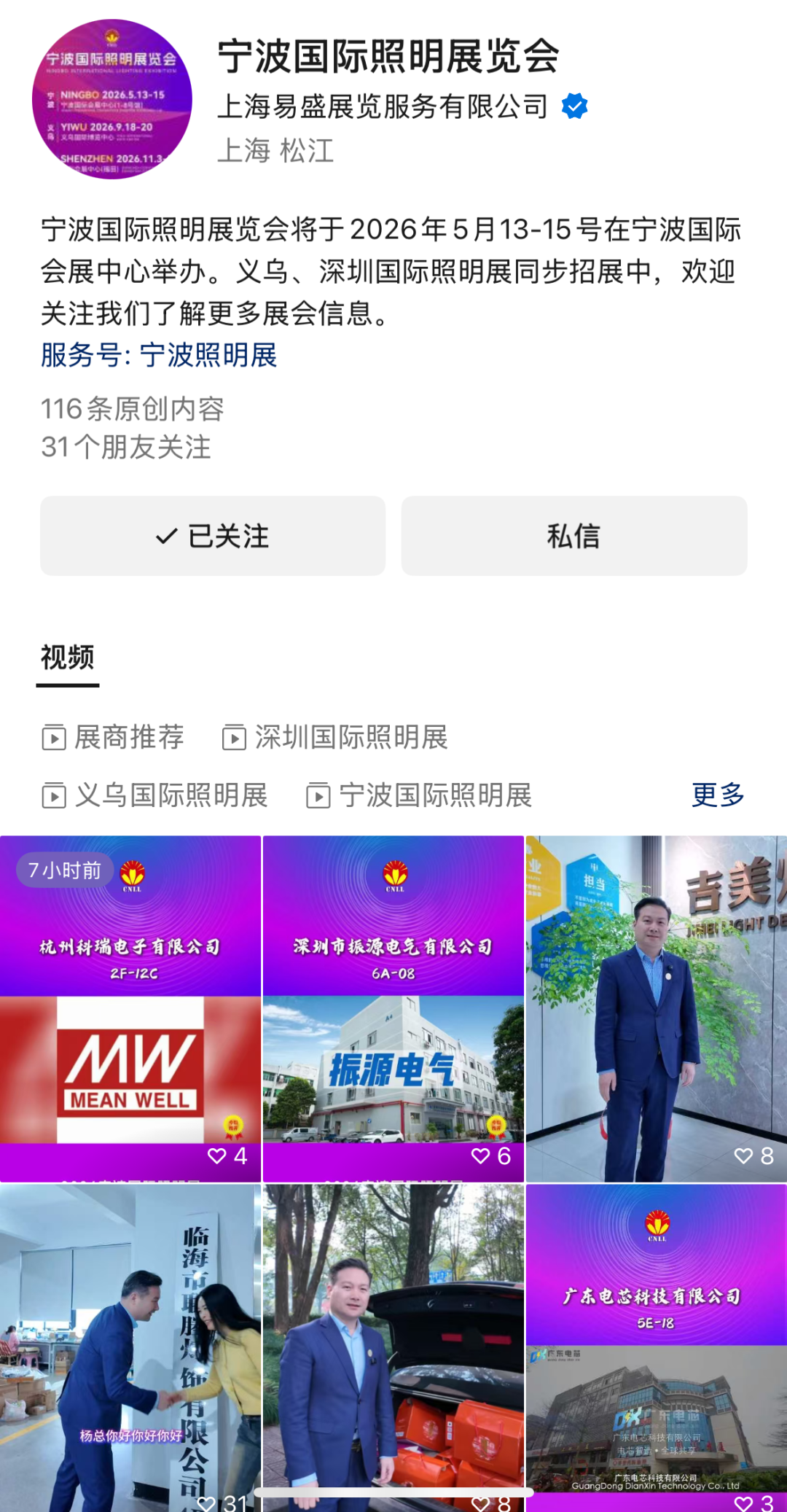Click the 私信 message button
787x1512 pixels.
[x=575, y=536]
